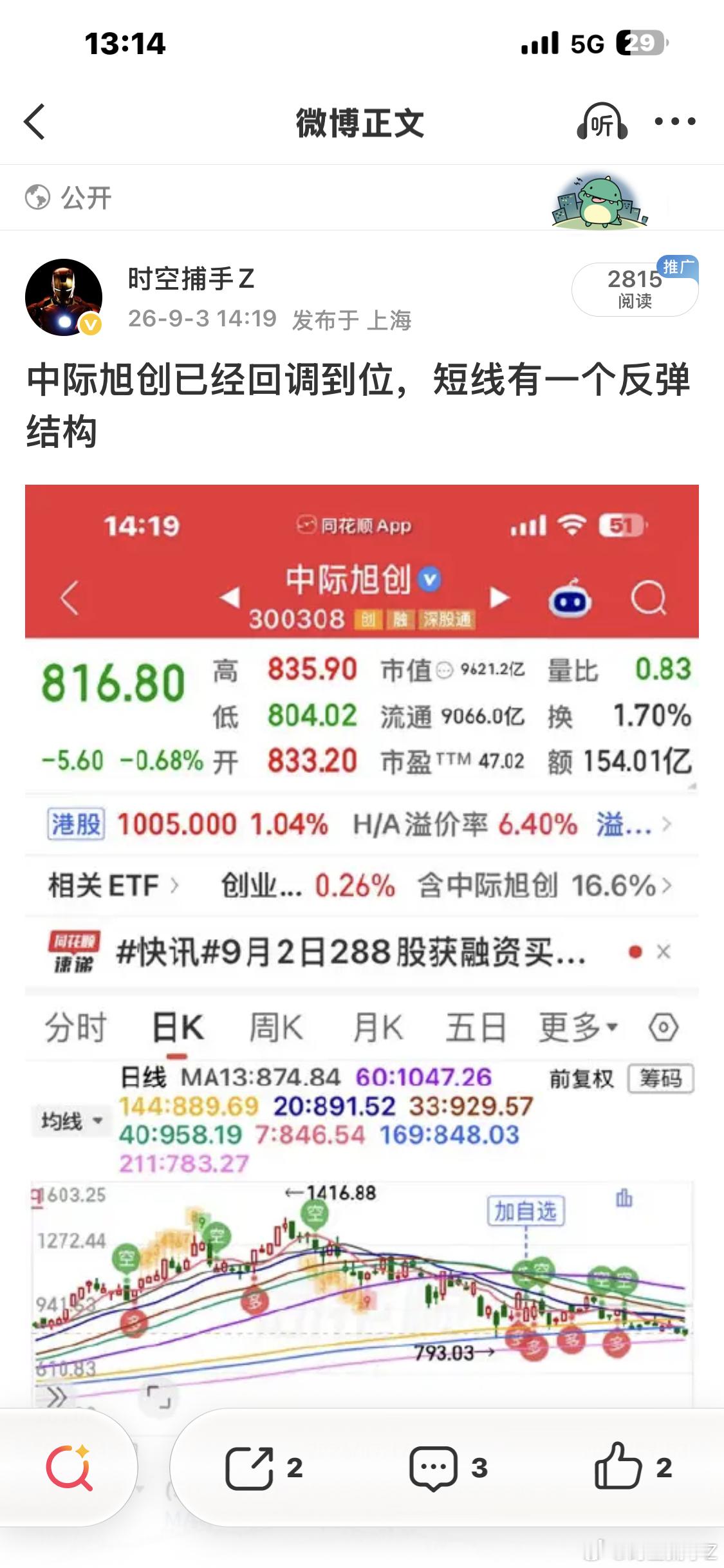This screenshot has height=1568, width=724.
Task: Open the stock screenshot image
Action: pyautogui.click(x=362, y=946)
